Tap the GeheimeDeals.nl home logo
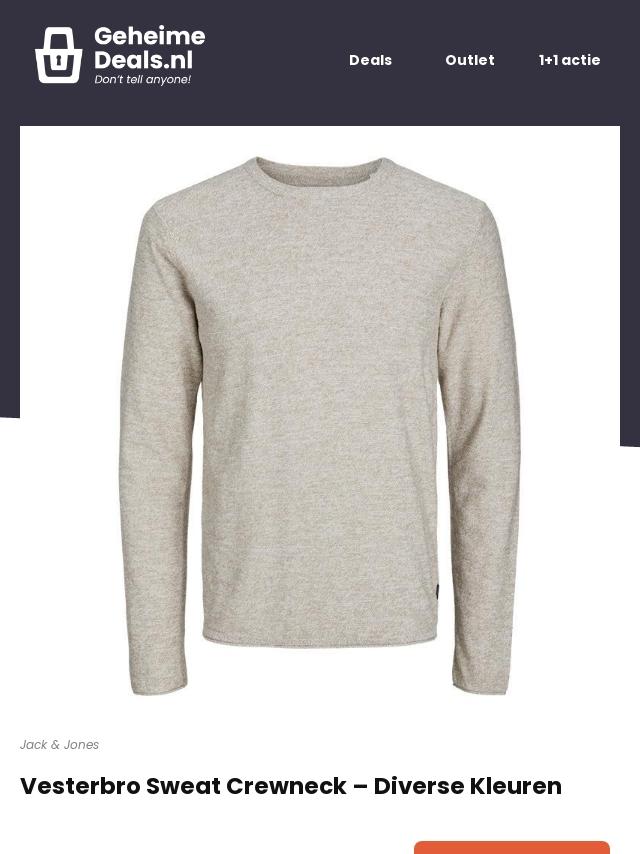 click(120, 55)
